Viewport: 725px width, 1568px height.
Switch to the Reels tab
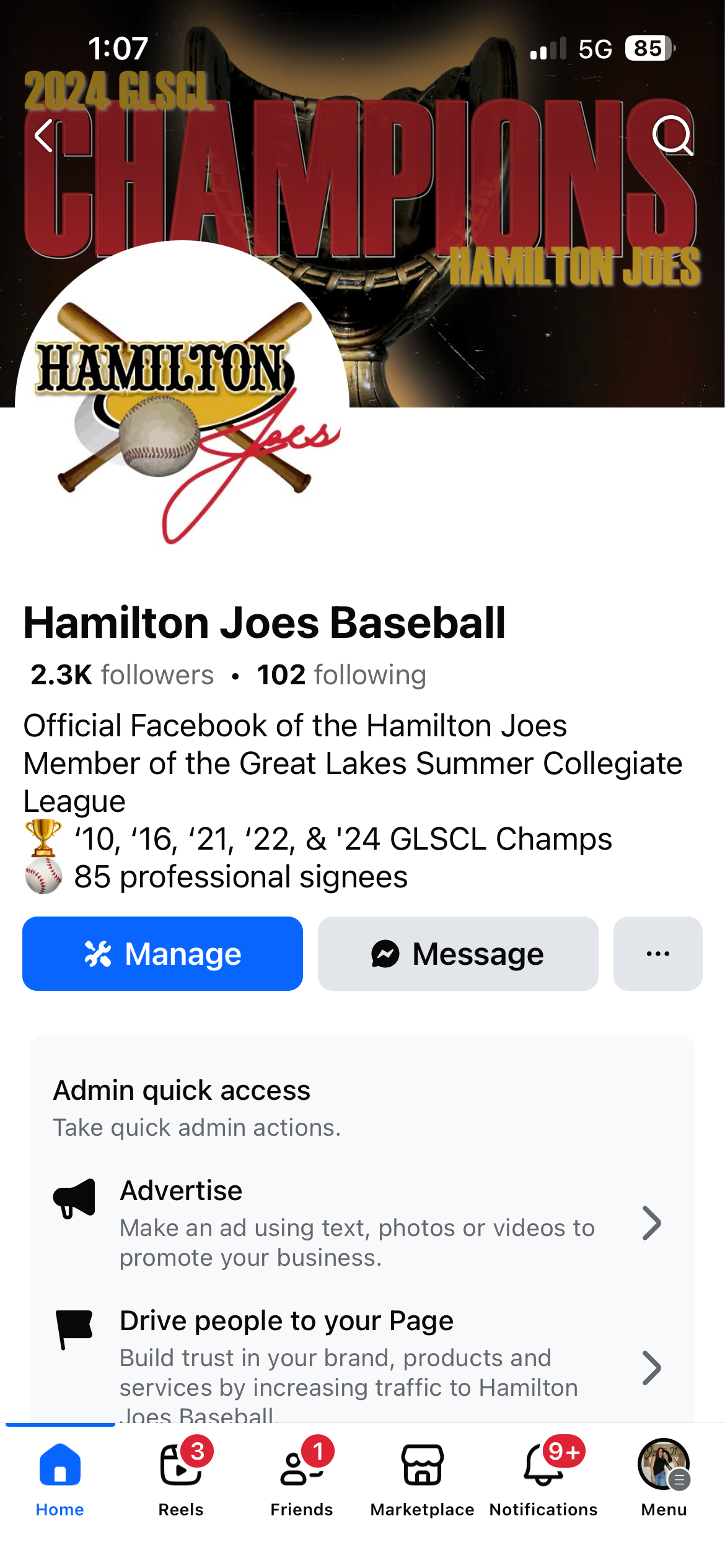[x=180, y=1477]
